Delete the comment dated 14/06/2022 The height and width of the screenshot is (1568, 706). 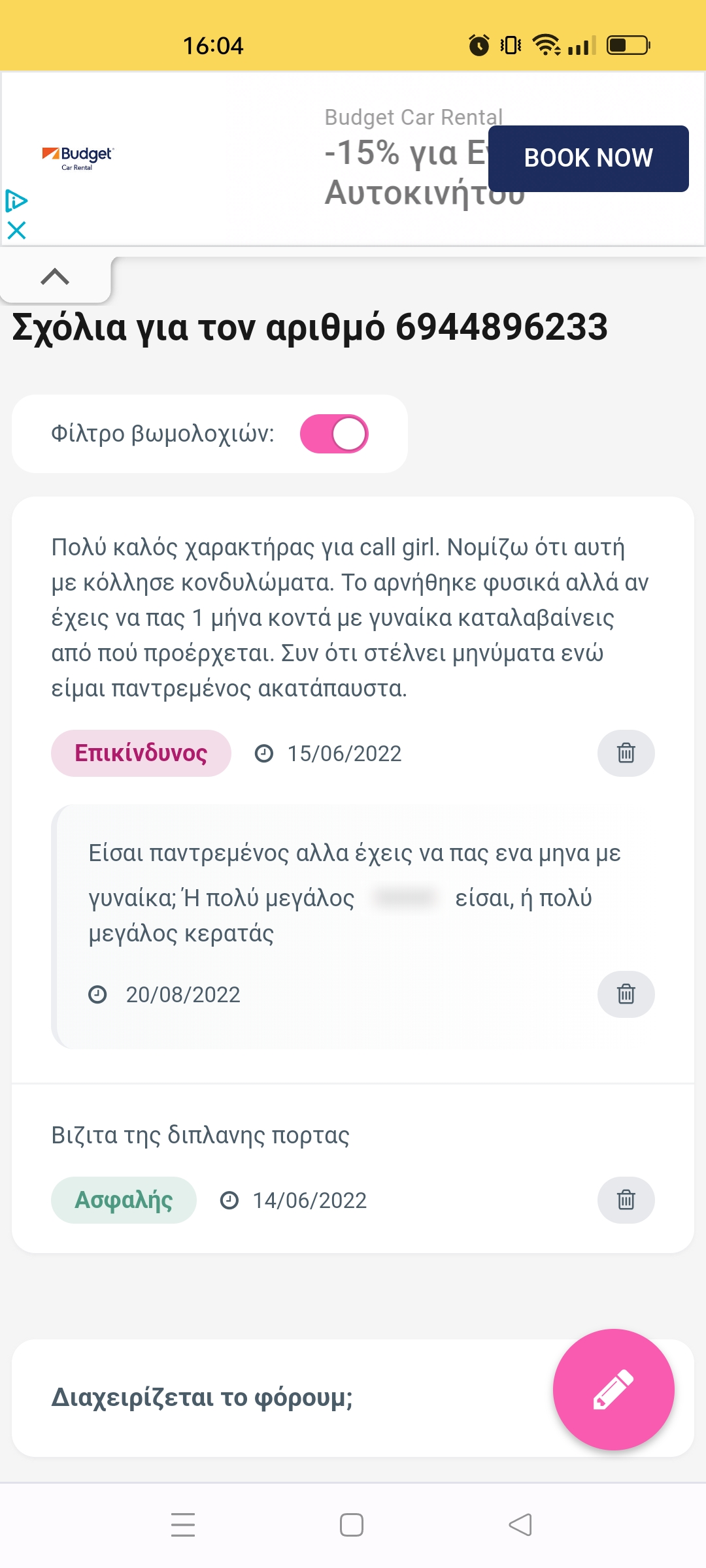pyautogui.click(x=626, y=1200)
